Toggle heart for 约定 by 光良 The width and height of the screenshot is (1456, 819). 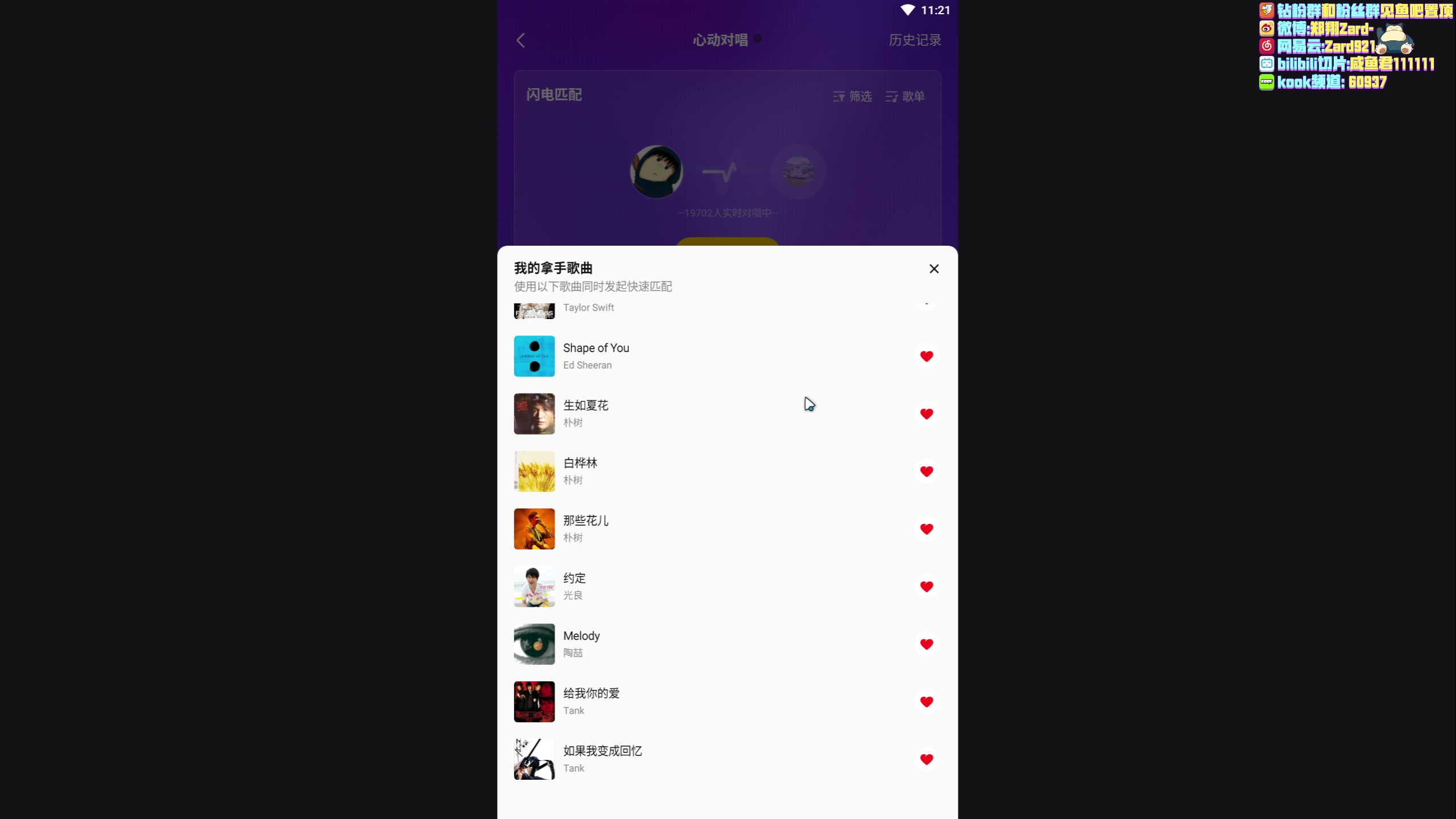(x=926, y=586)
